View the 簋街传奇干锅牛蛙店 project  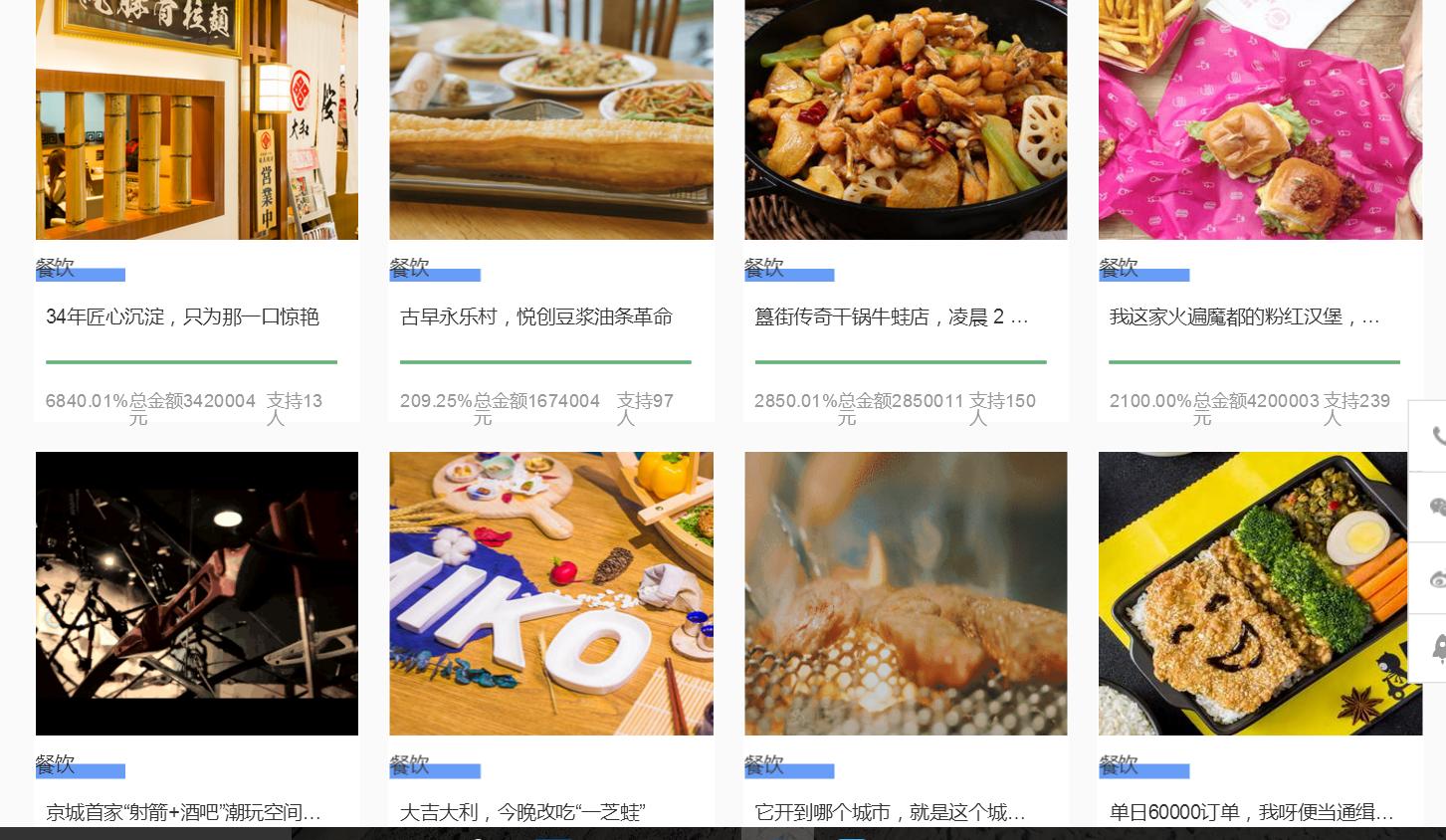pyautogui.click(x=891, y=316)
